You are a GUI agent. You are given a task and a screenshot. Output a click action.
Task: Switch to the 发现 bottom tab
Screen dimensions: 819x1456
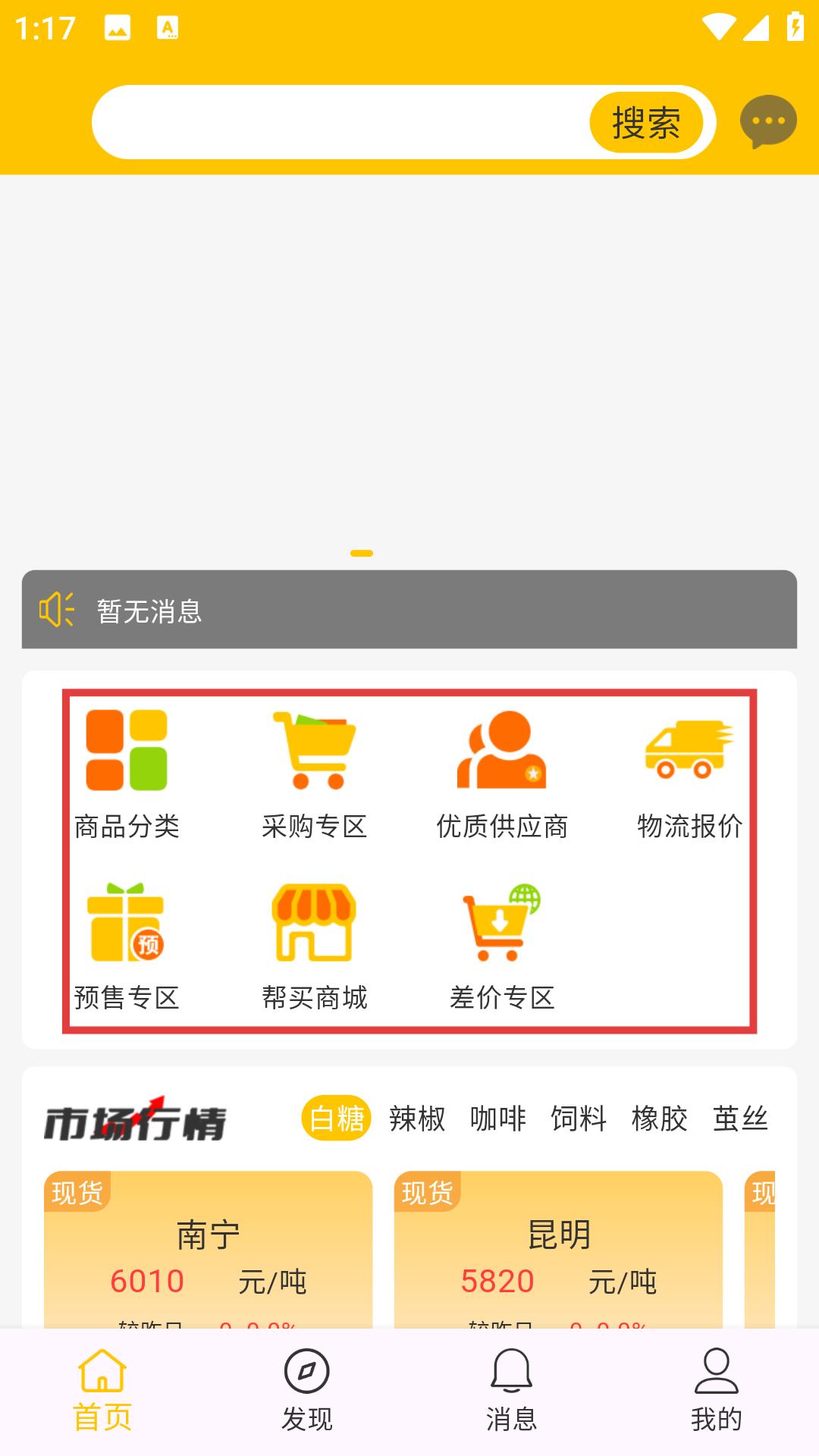307,1391
